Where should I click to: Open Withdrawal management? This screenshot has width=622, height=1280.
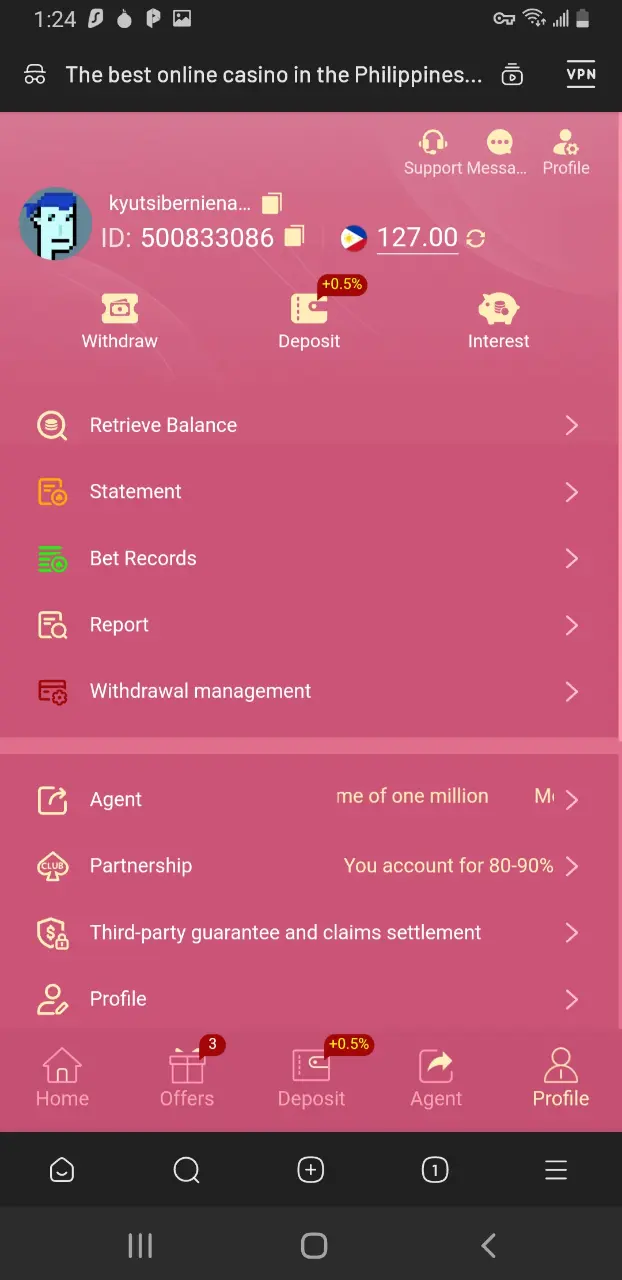pos(311,691)
